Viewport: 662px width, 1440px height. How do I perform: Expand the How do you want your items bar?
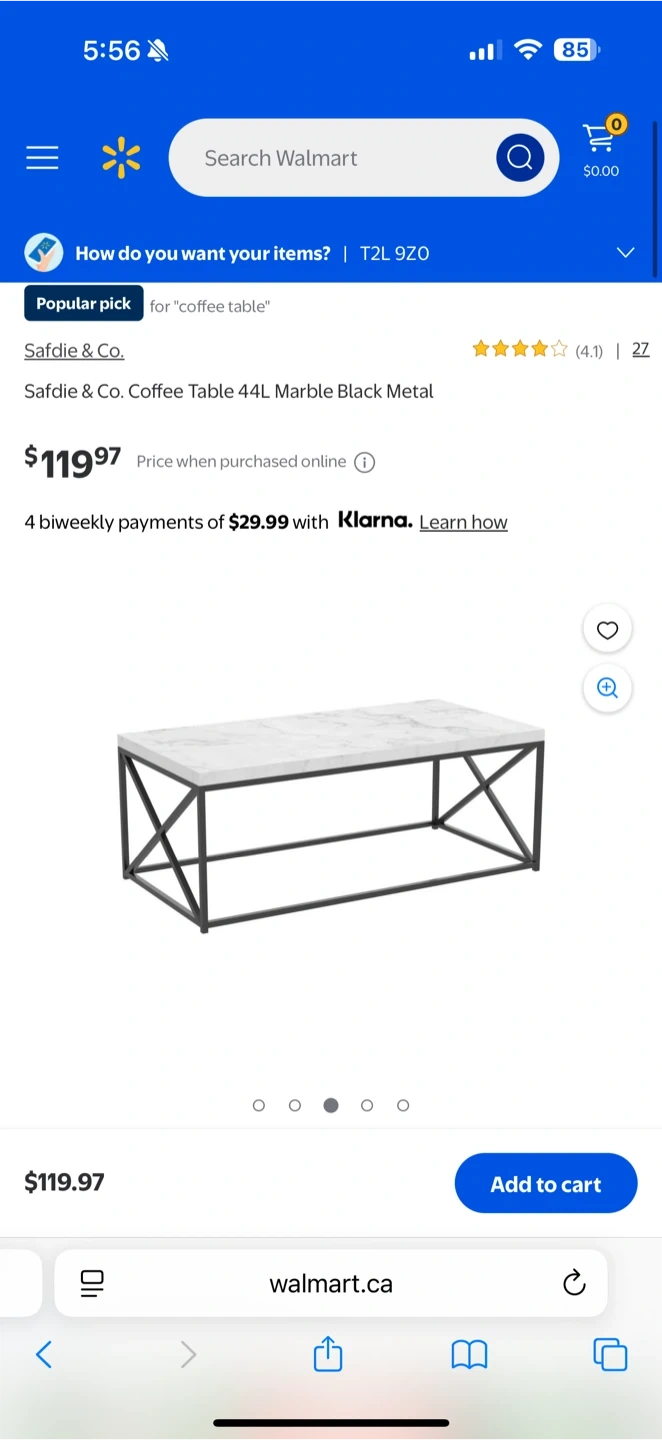(625, 253)
